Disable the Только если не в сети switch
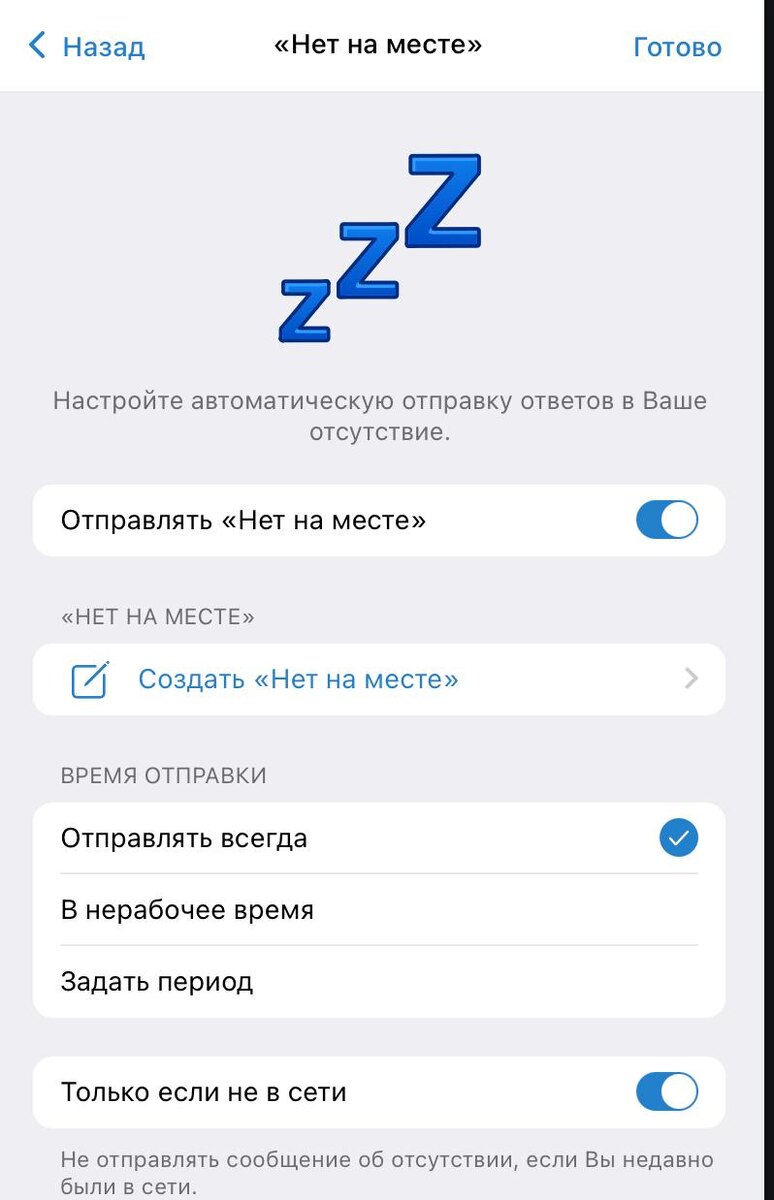The image size is (774, 1200). pyautogui.click(x=667, y=1092)
